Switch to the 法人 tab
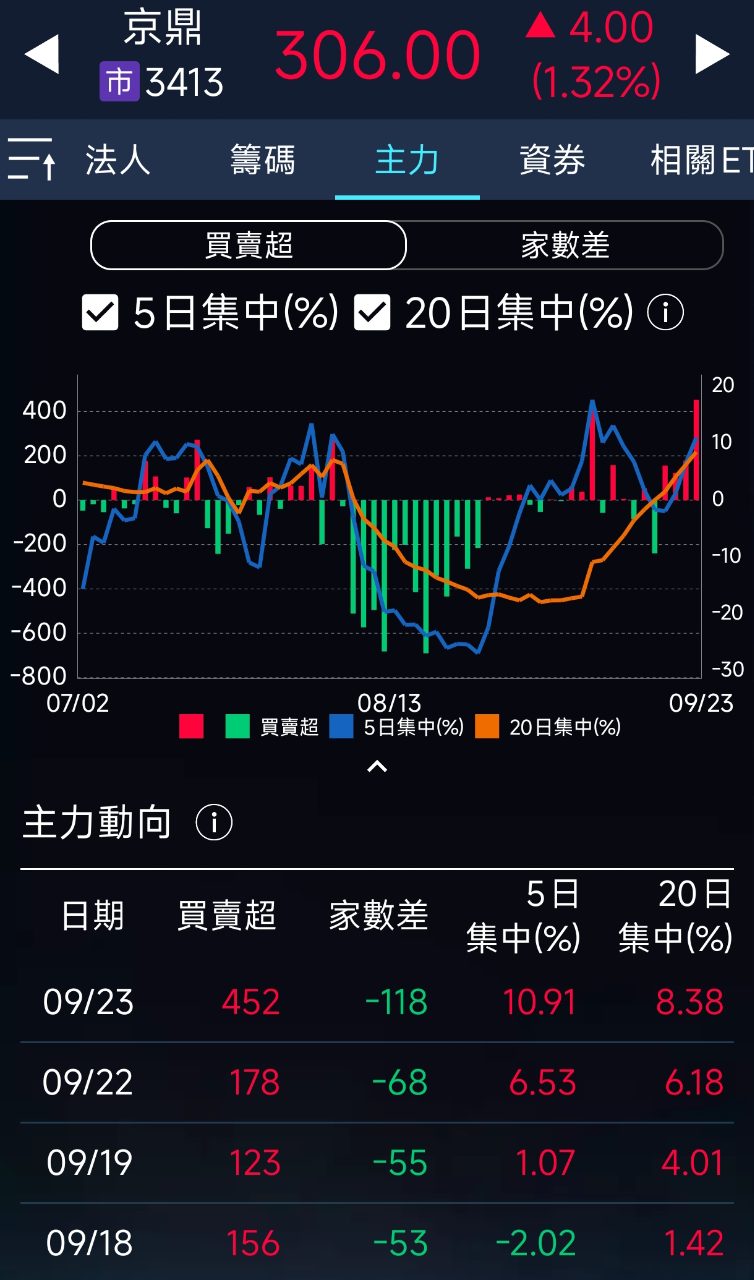Image resolution: width=754 pixels, height=1280 pixels. pos(118,160)
